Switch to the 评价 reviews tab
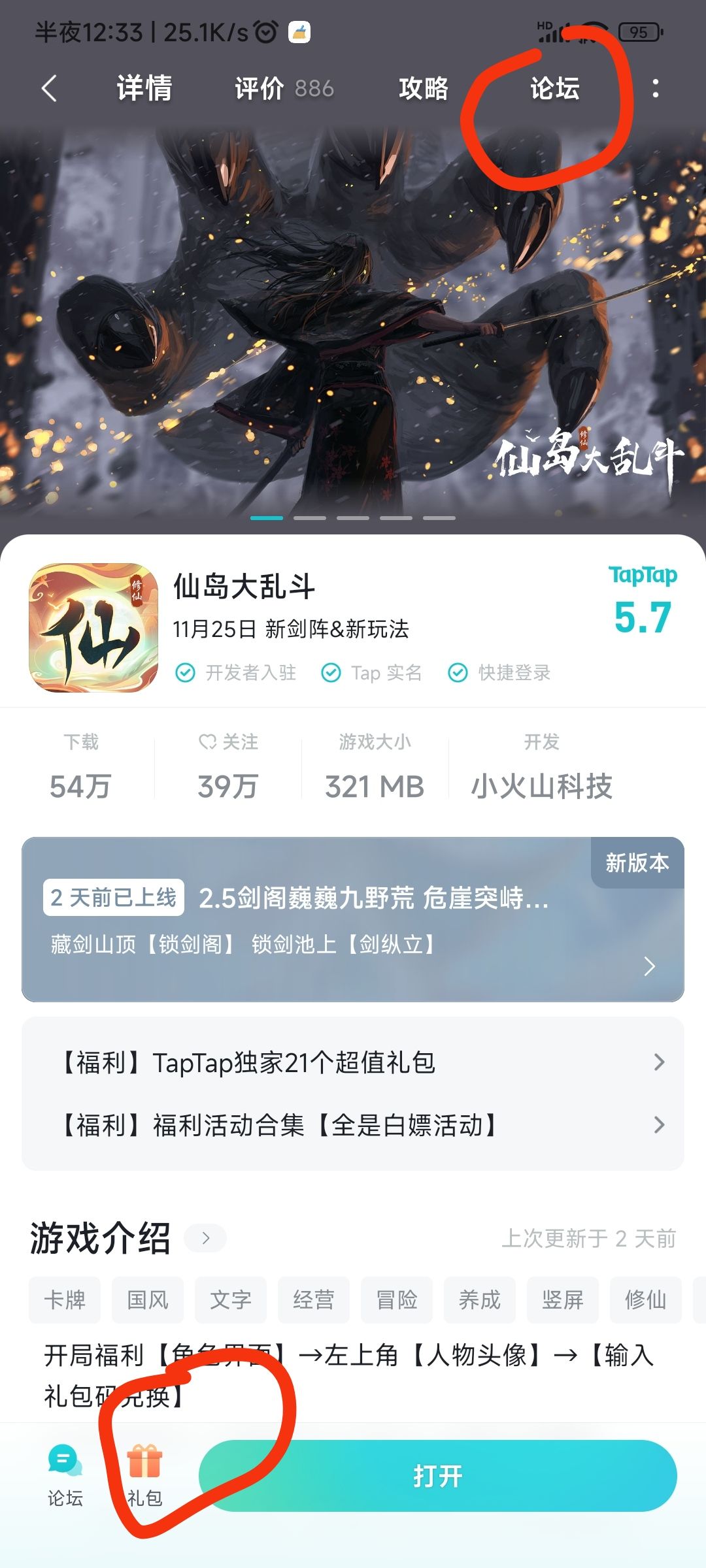This screenshot has width=706, height=1568. tap(258, 90)
